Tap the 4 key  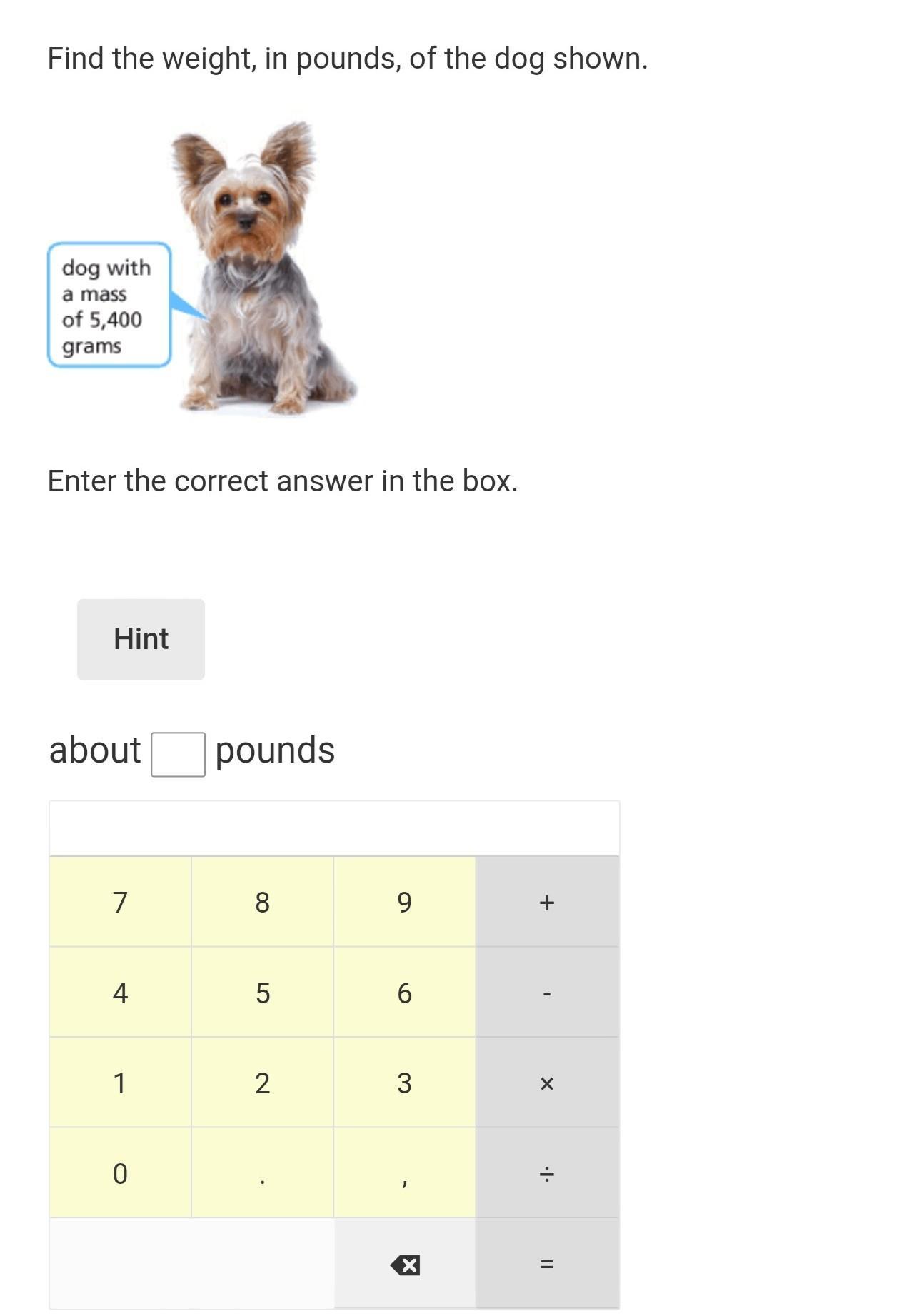tap(120, 993)
